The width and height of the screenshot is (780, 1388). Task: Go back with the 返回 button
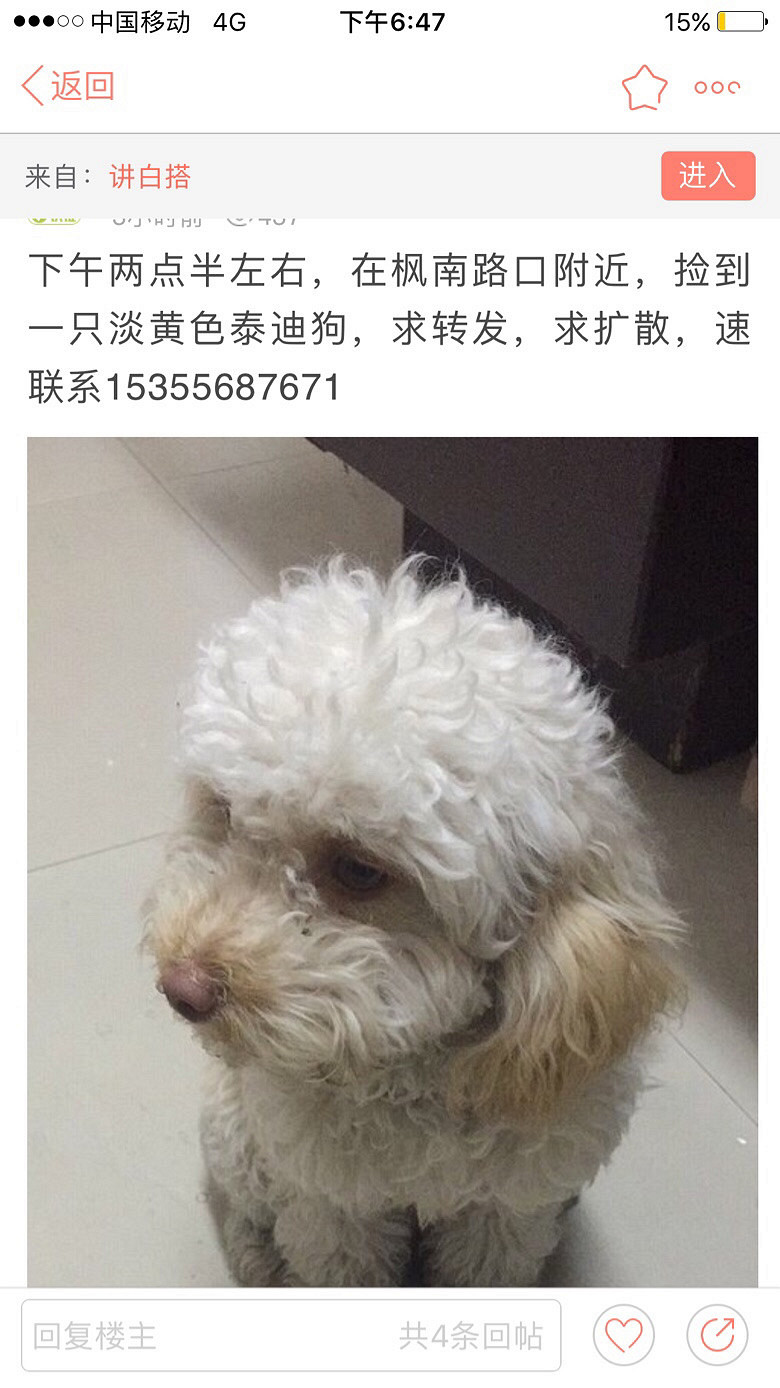(x=68, y=86)
